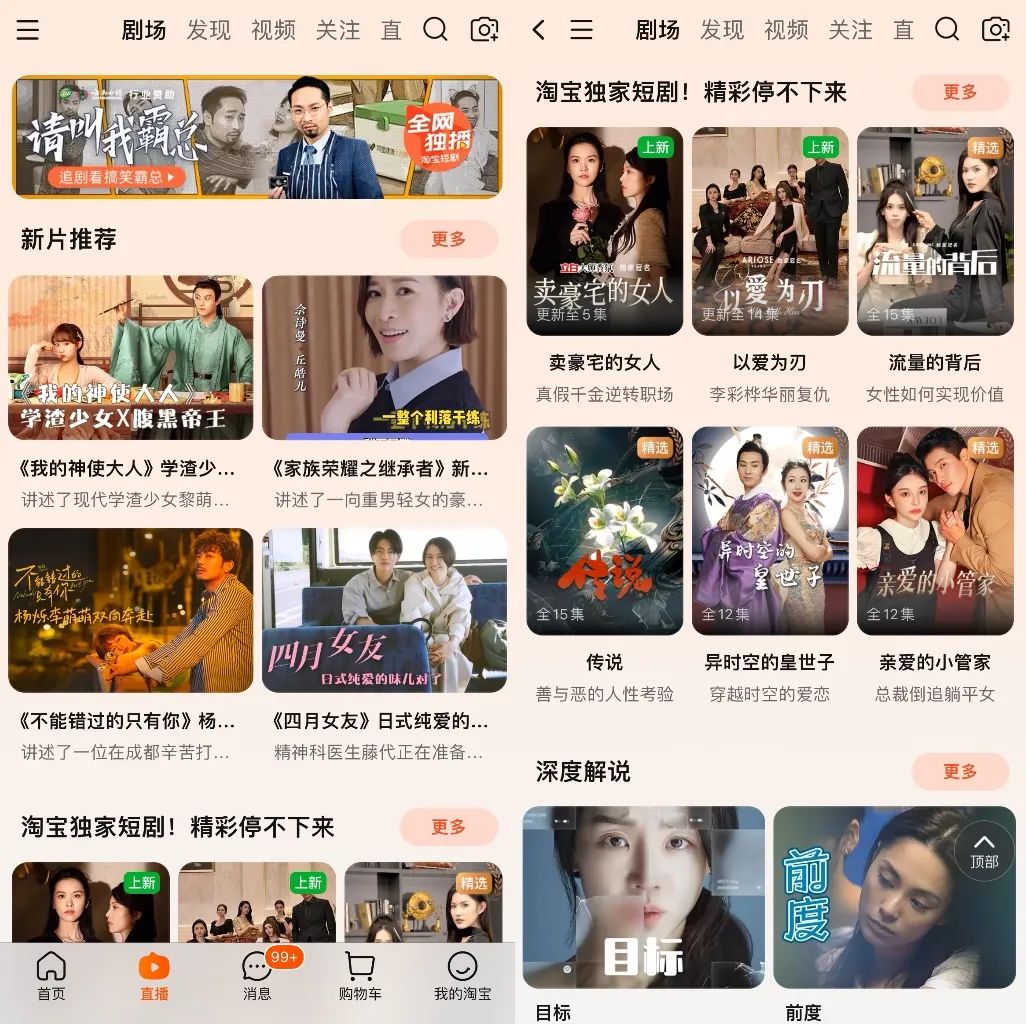Viewport: 1026px width, 1024px height.
Task: Go back using the arrow icon
Action: (538, 30)
